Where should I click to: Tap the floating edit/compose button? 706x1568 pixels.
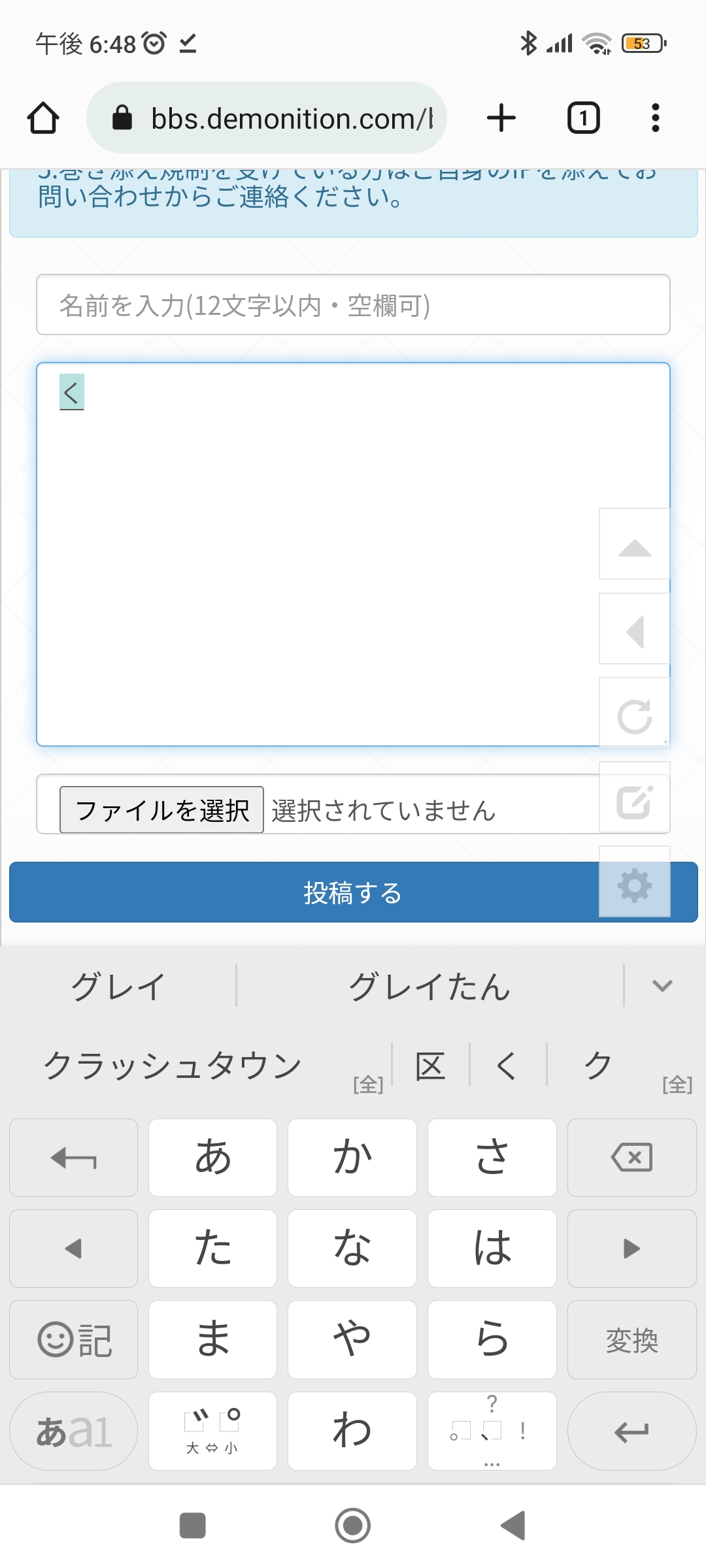634,800
